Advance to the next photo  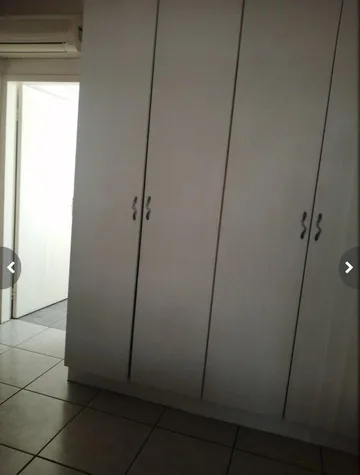pyautogui.click(x=349, y=267)
